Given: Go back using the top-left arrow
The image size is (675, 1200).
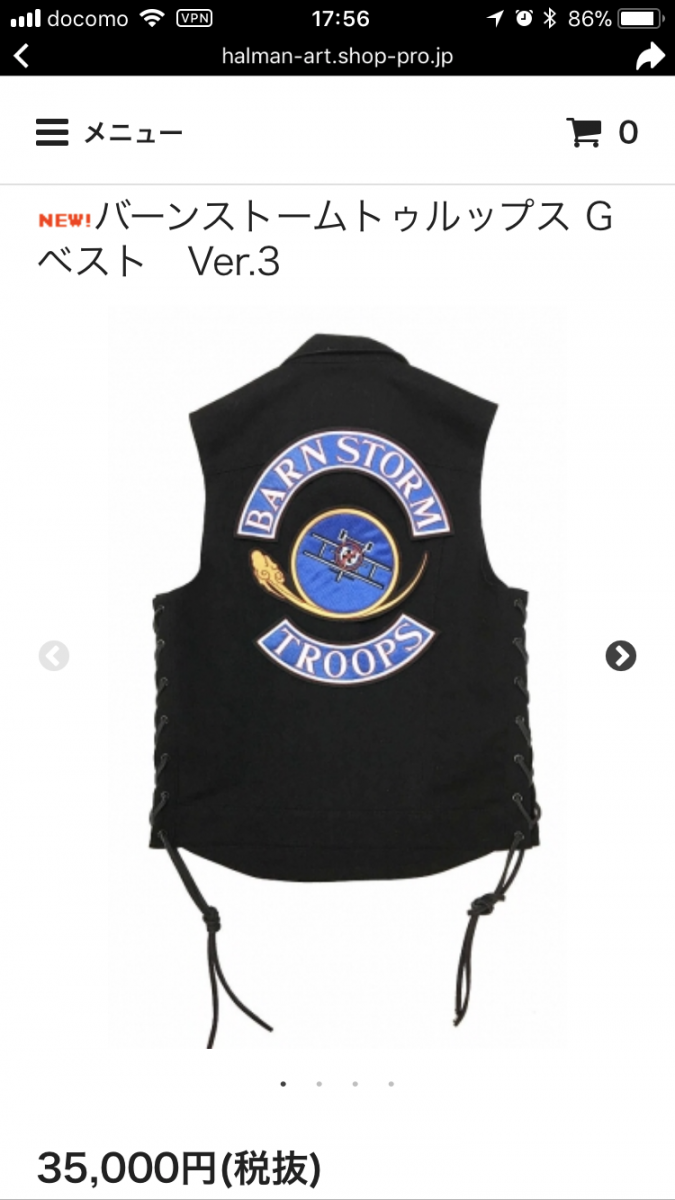Looking at the screenshot, I should pos(21,56).
